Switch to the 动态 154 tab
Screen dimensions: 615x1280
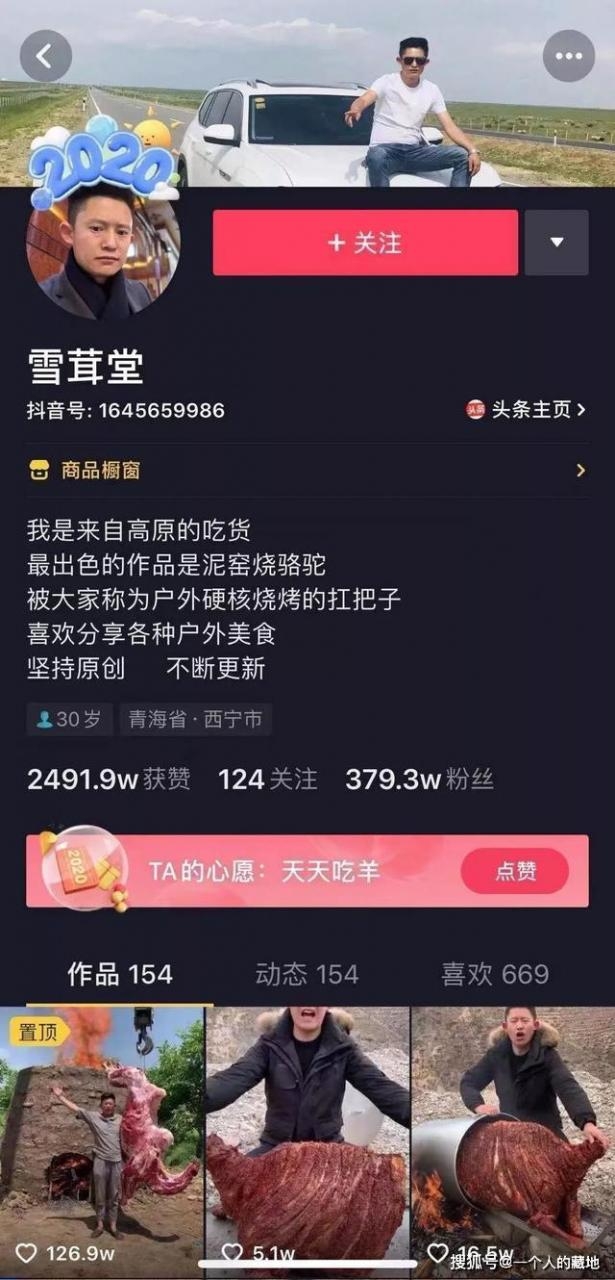coord(307,974)
